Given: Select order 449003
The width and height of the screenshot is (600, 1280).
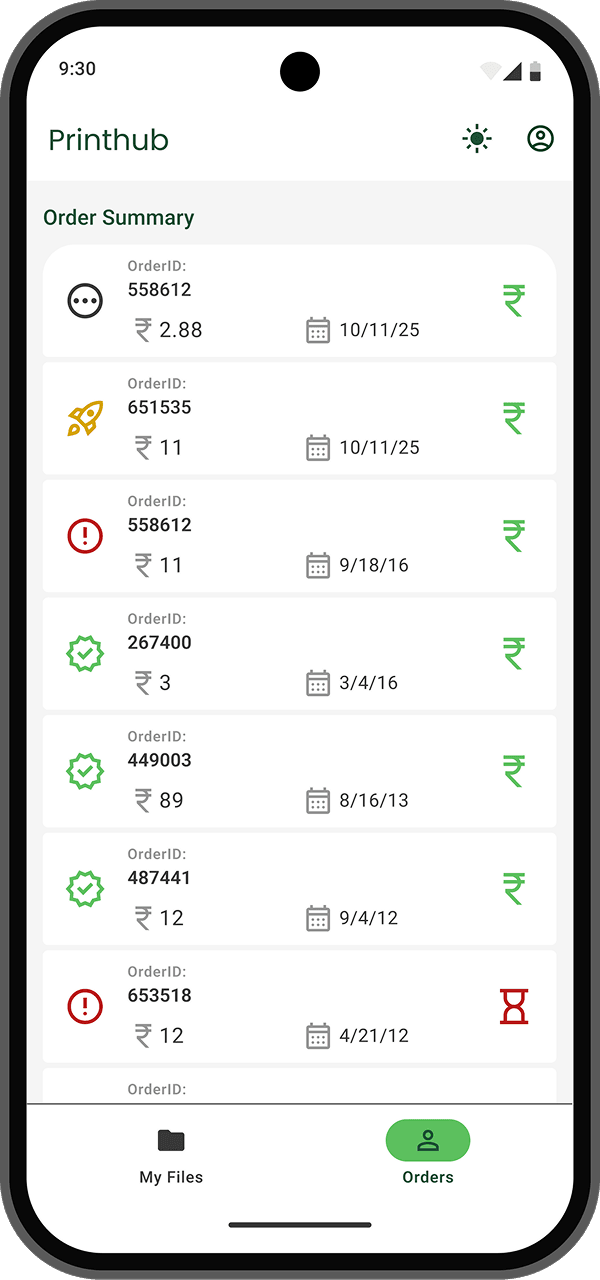Looking at the screenshot, I should point(299,771).
